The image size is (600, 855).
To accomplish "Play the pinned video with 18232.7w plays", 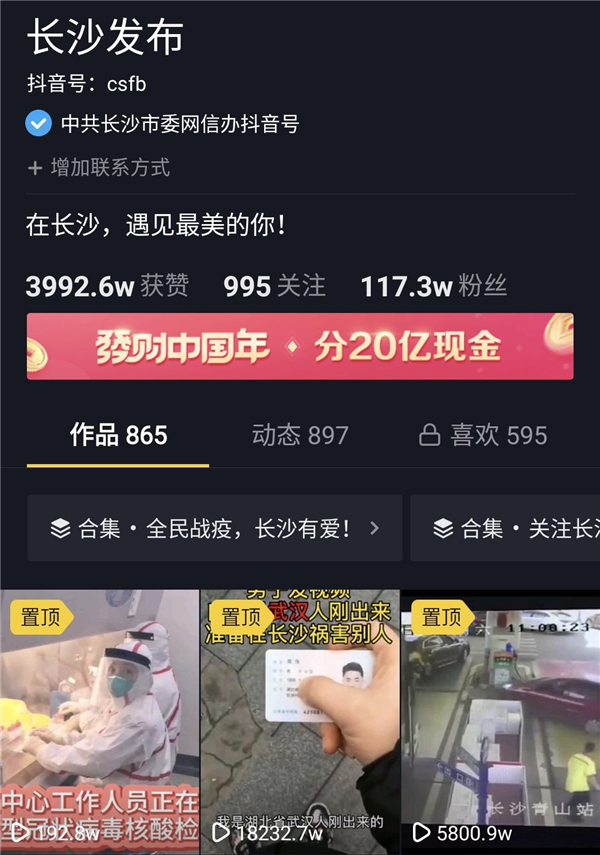I will (x=300, y=720).
